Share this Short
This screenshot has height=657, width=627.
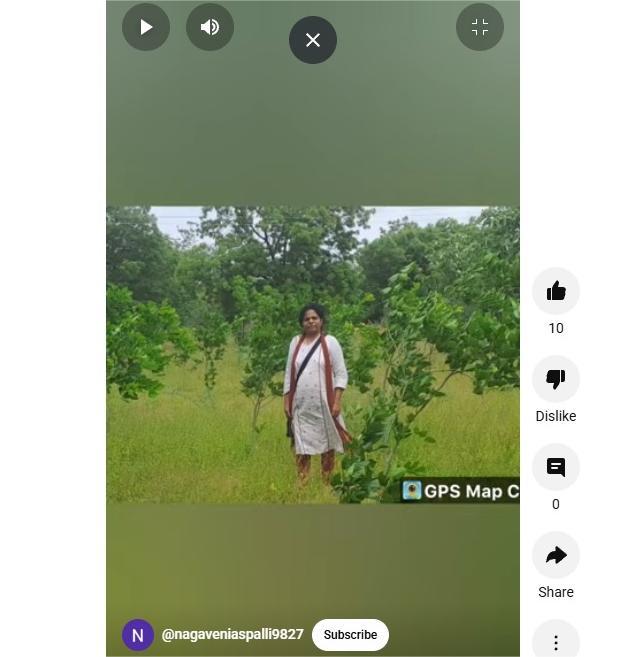[x=556, y=555]
